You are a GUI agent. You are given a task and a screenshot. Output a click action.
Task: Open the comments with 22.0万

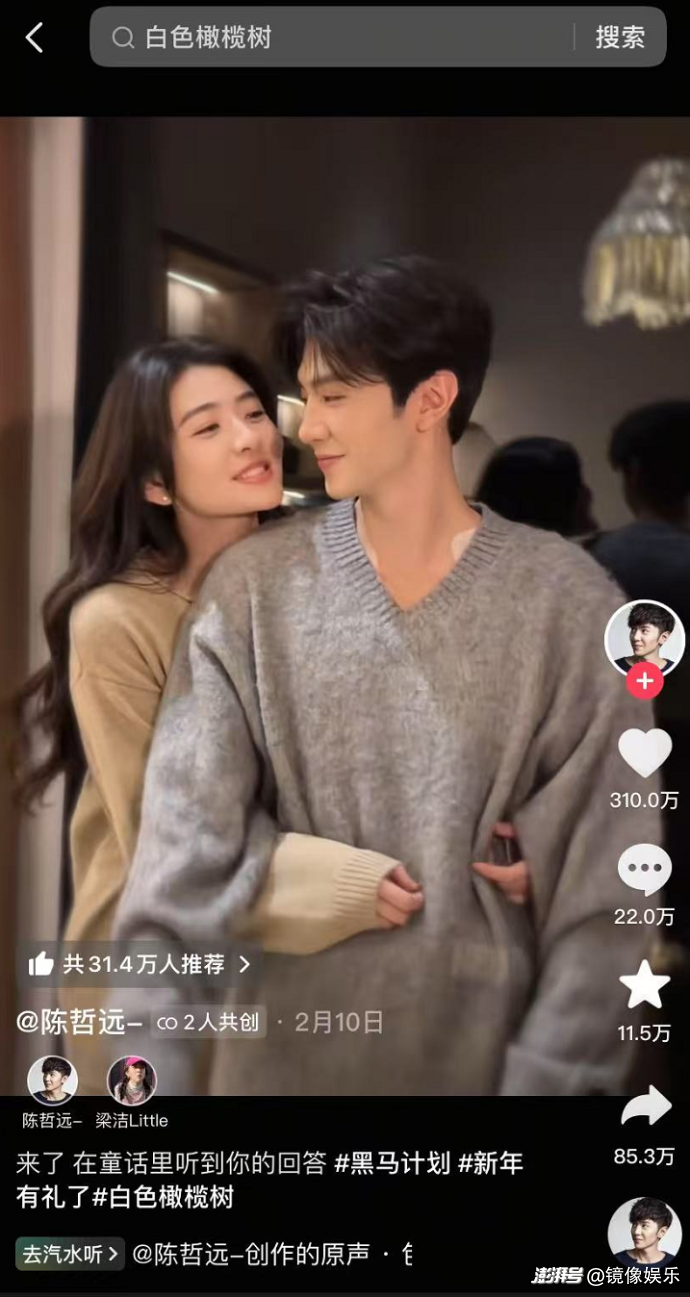click(x=645, y=870)
